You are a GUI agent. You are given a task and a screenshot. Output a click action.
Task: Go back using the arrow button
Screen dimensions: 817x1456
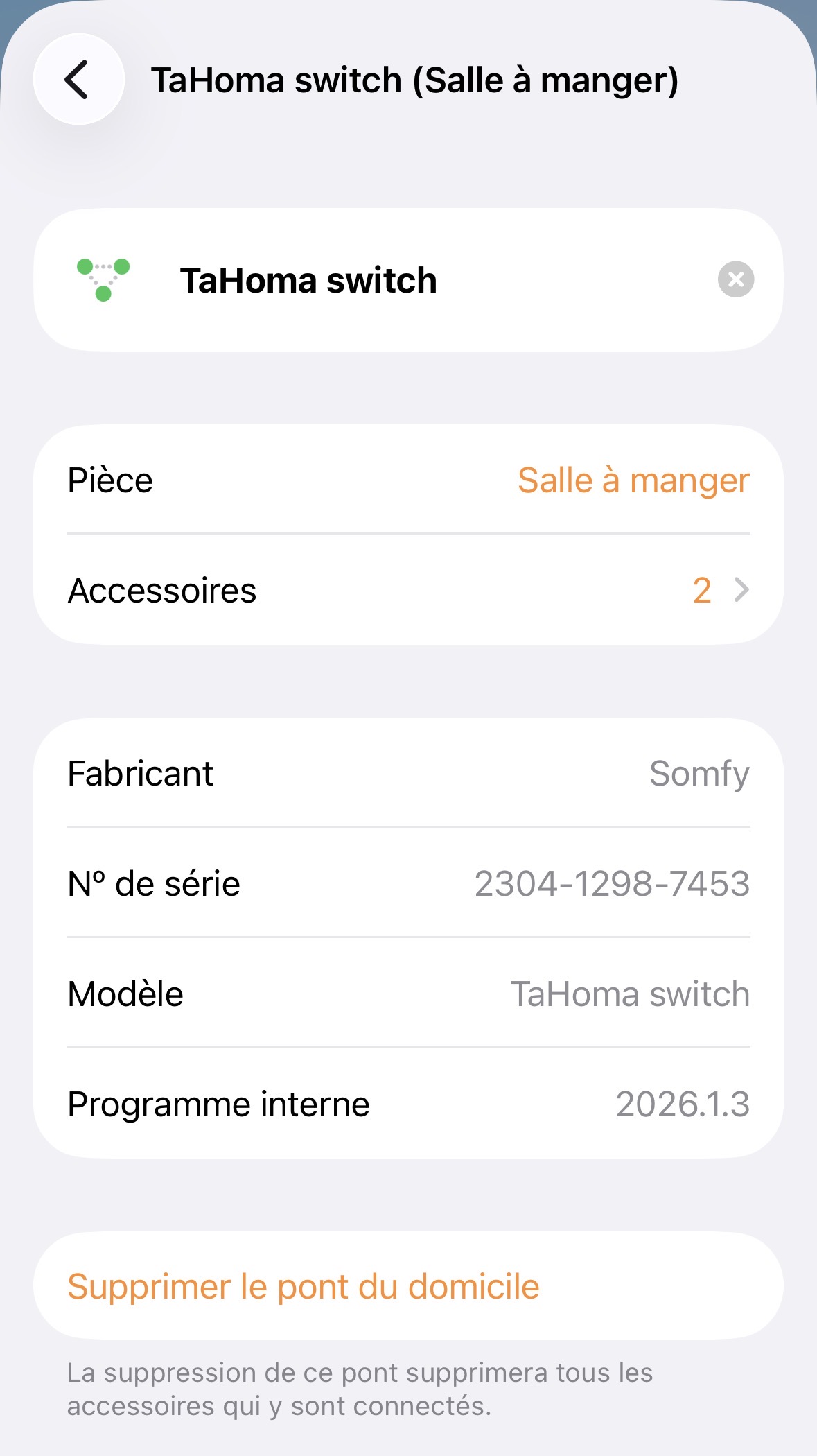(78, 80)
